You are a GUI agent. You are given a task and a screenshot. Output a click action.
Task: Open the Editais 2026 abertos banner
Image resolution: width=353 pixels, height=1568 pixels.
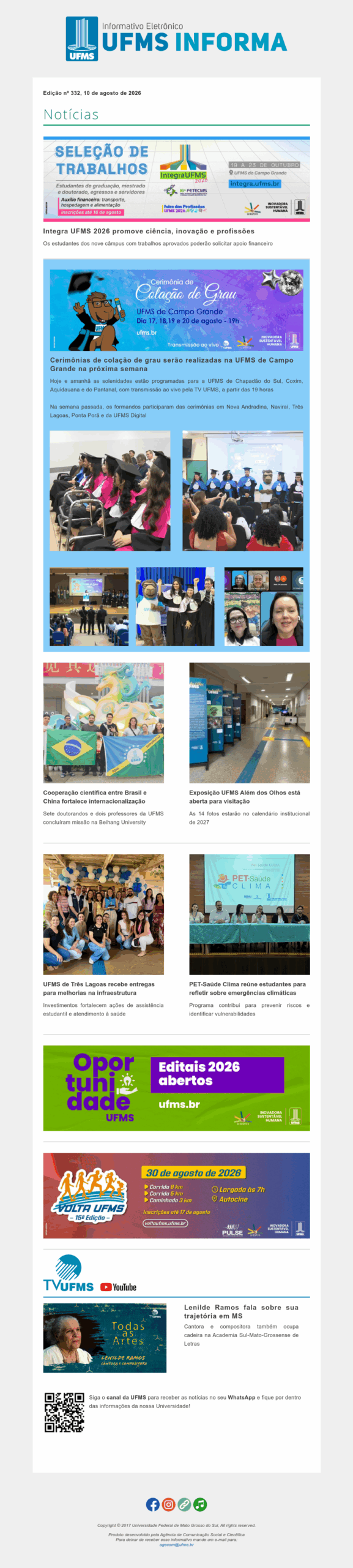[176, 1088]
